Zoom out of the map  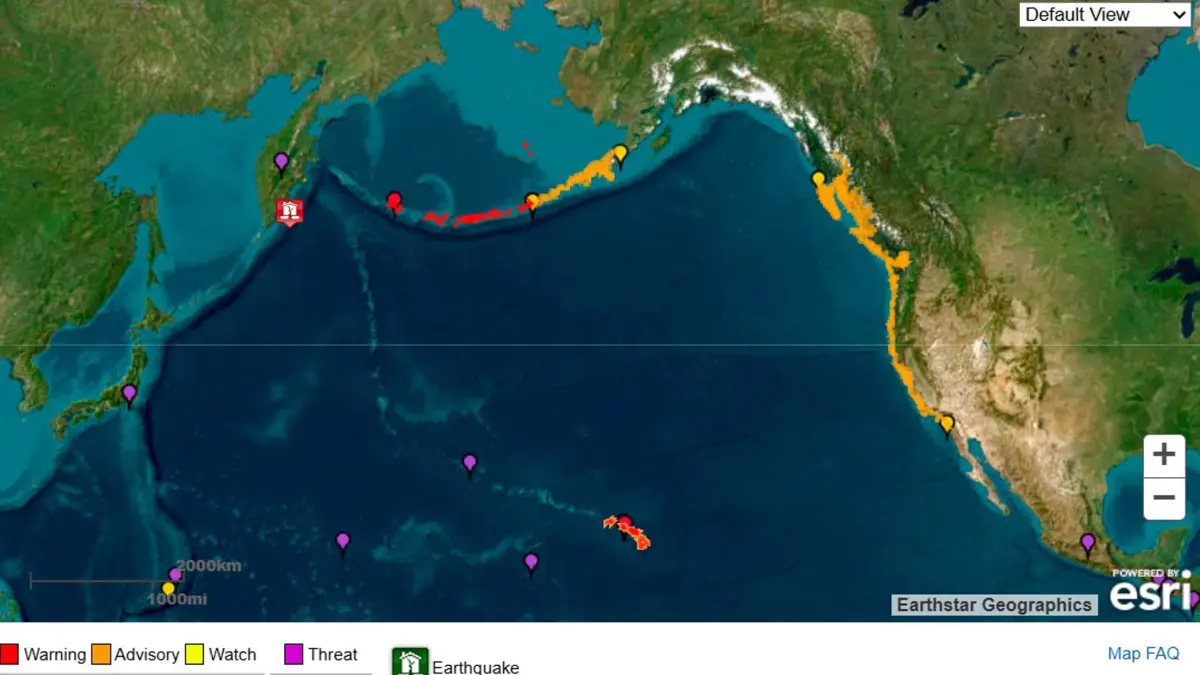1164,498
